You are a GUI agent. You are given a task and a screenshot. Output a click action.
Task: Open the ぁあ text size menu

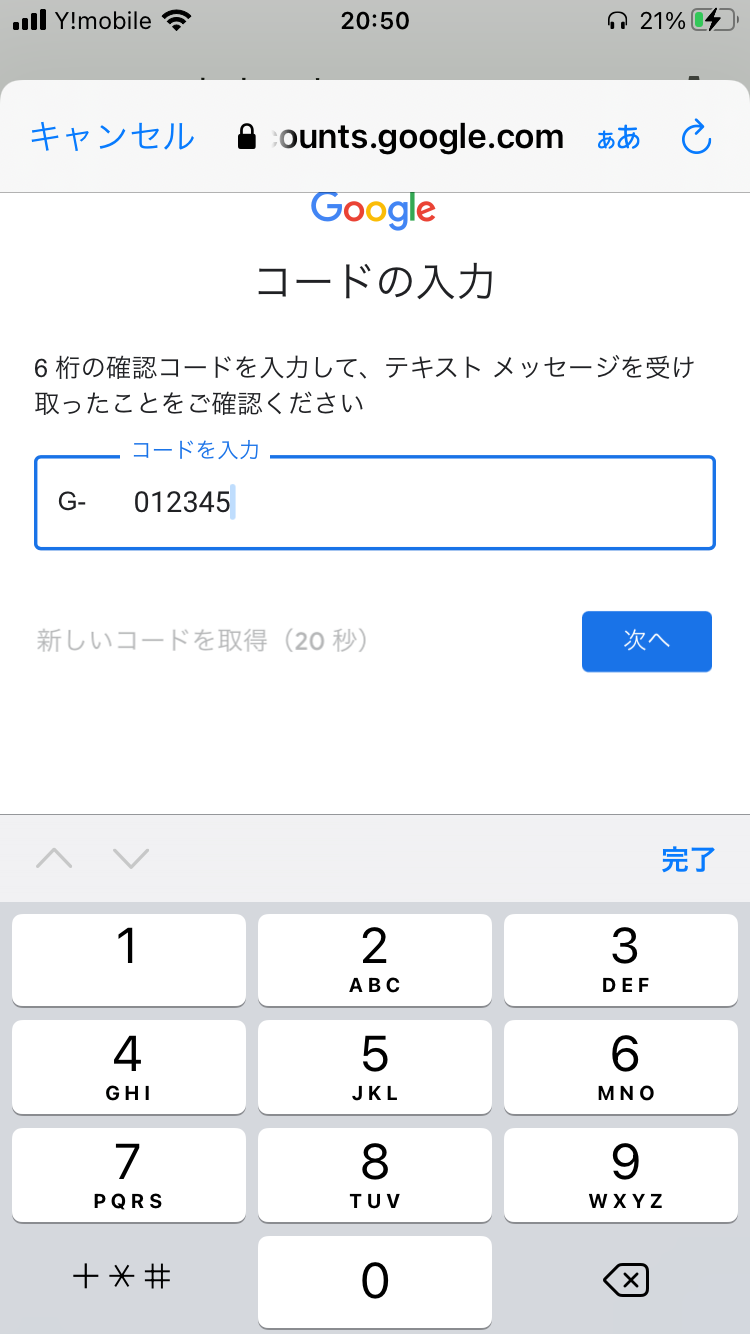point(618,138)
